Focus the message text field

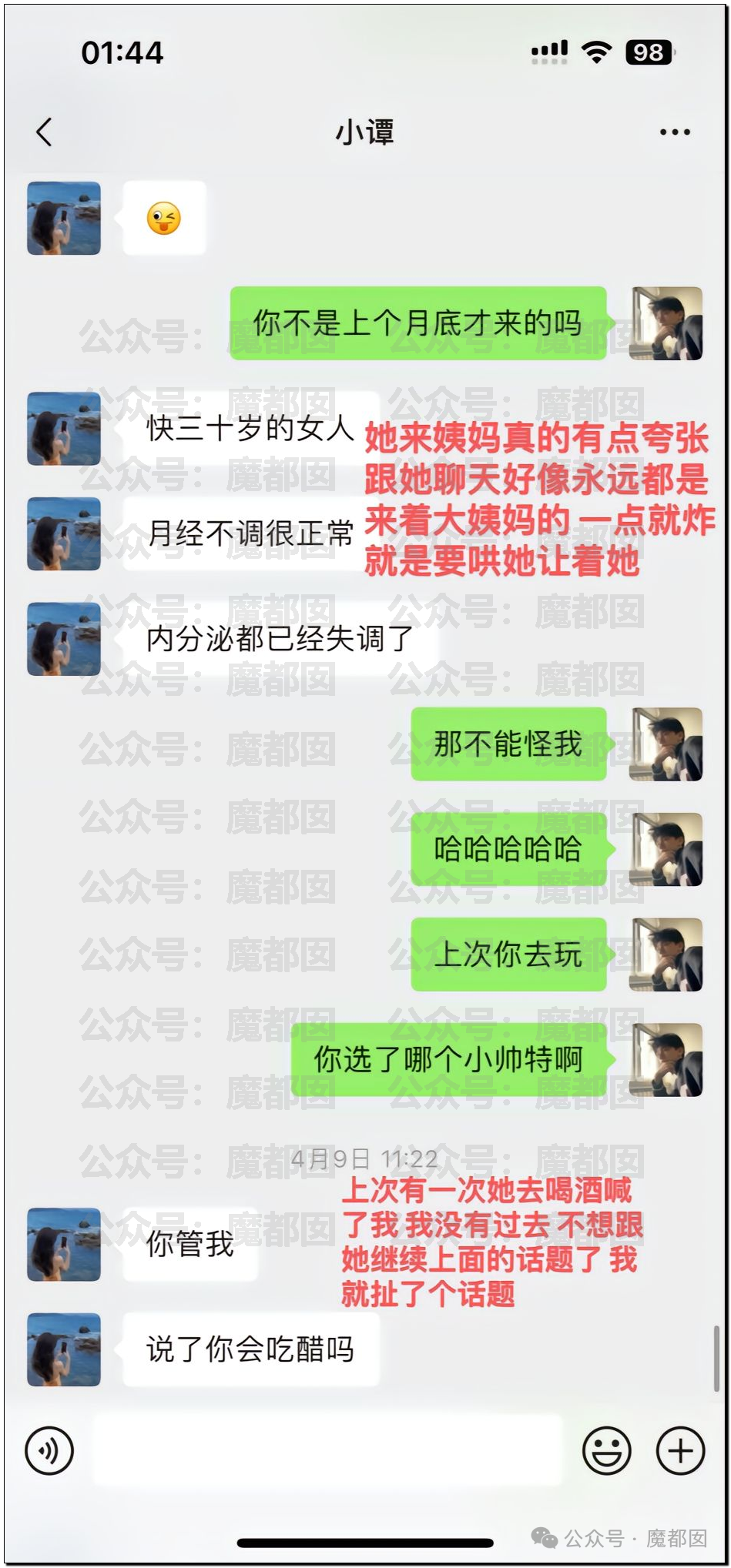327,1451
